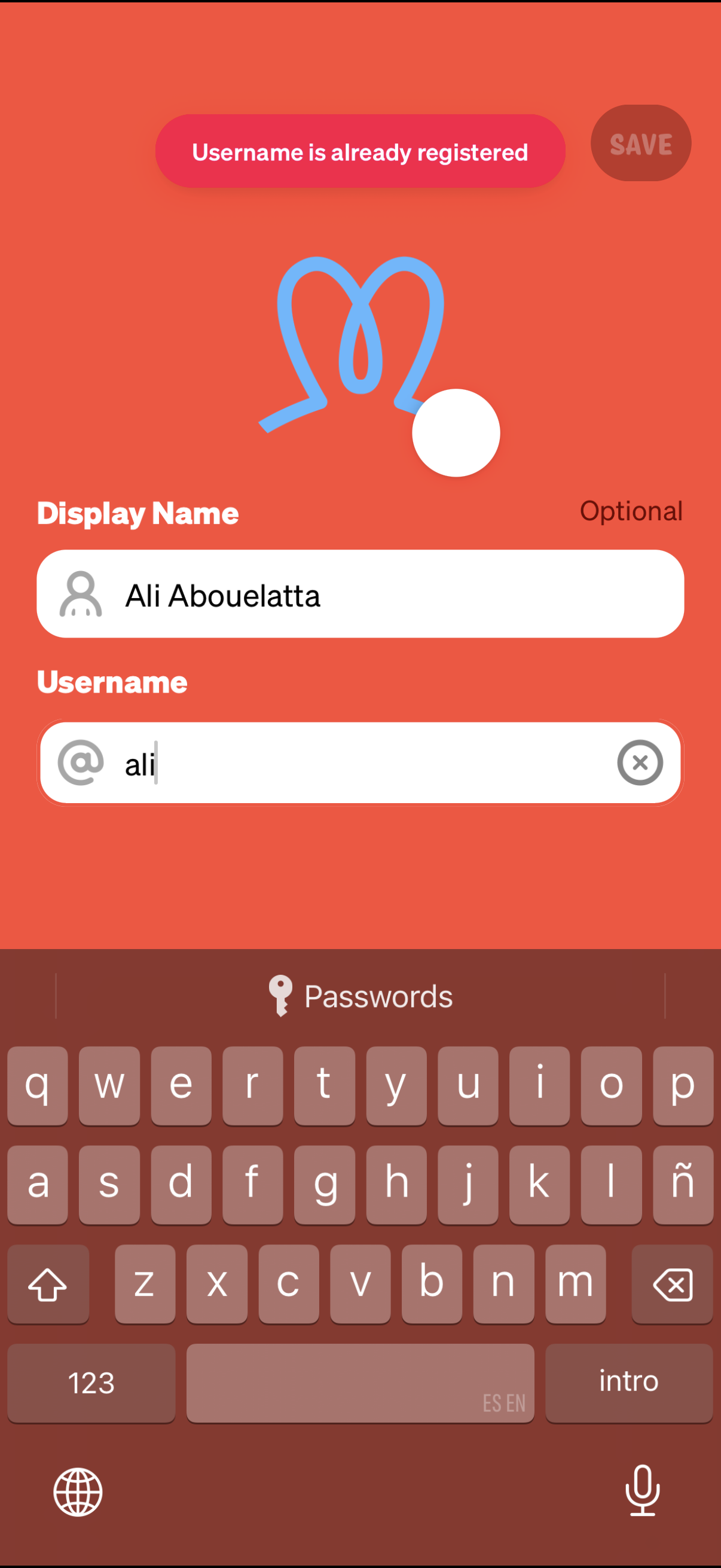
Task: Tap the 'Optional' label next to Display Name
Action: [631, 512]
